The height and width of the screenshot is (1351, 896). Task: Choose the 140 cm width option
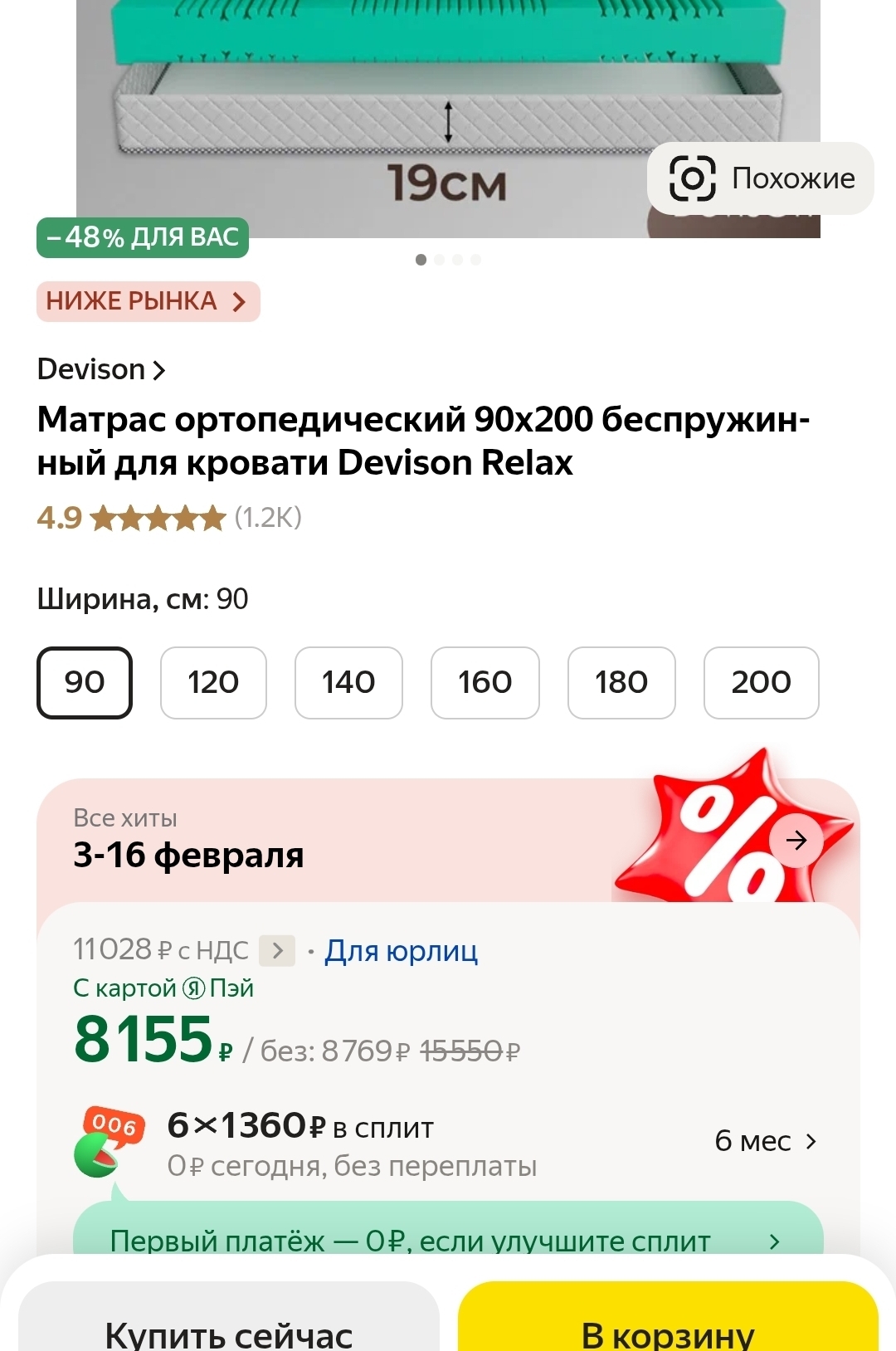tap(348, 682)
